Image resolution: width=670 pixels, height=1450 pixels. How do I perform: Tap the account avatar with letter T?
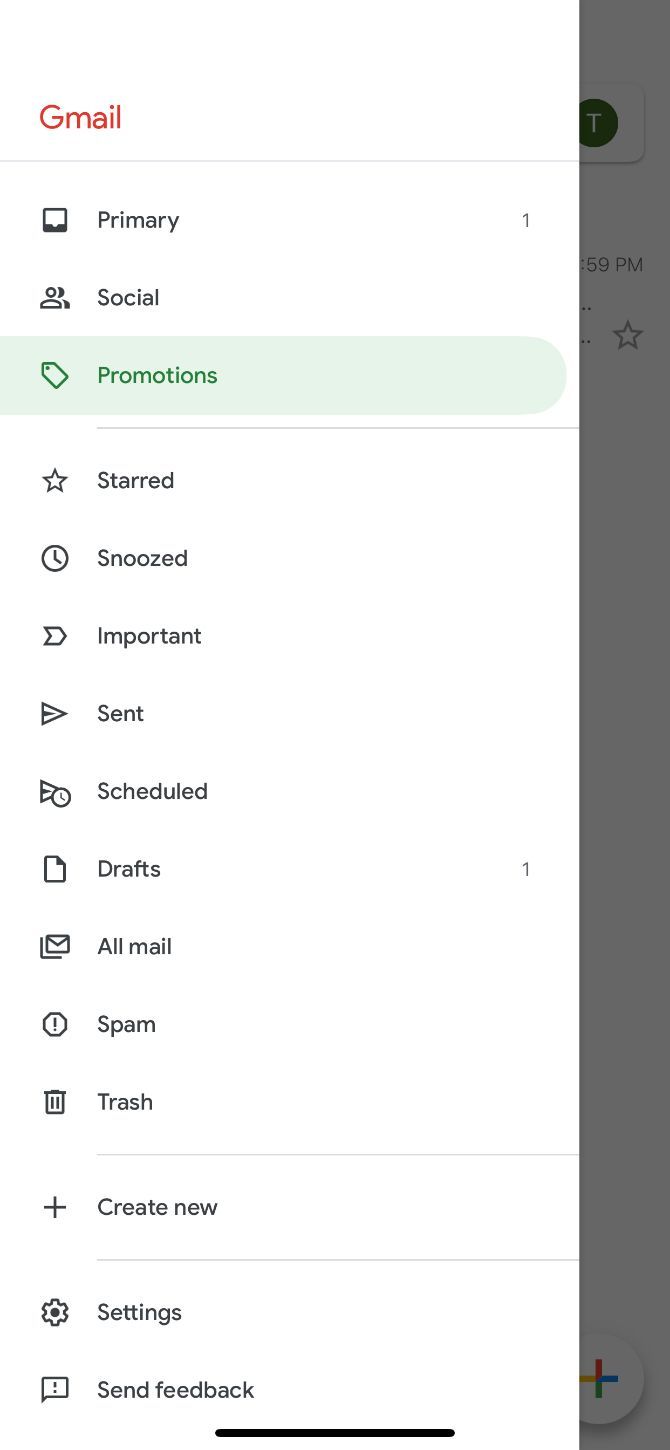598,123
